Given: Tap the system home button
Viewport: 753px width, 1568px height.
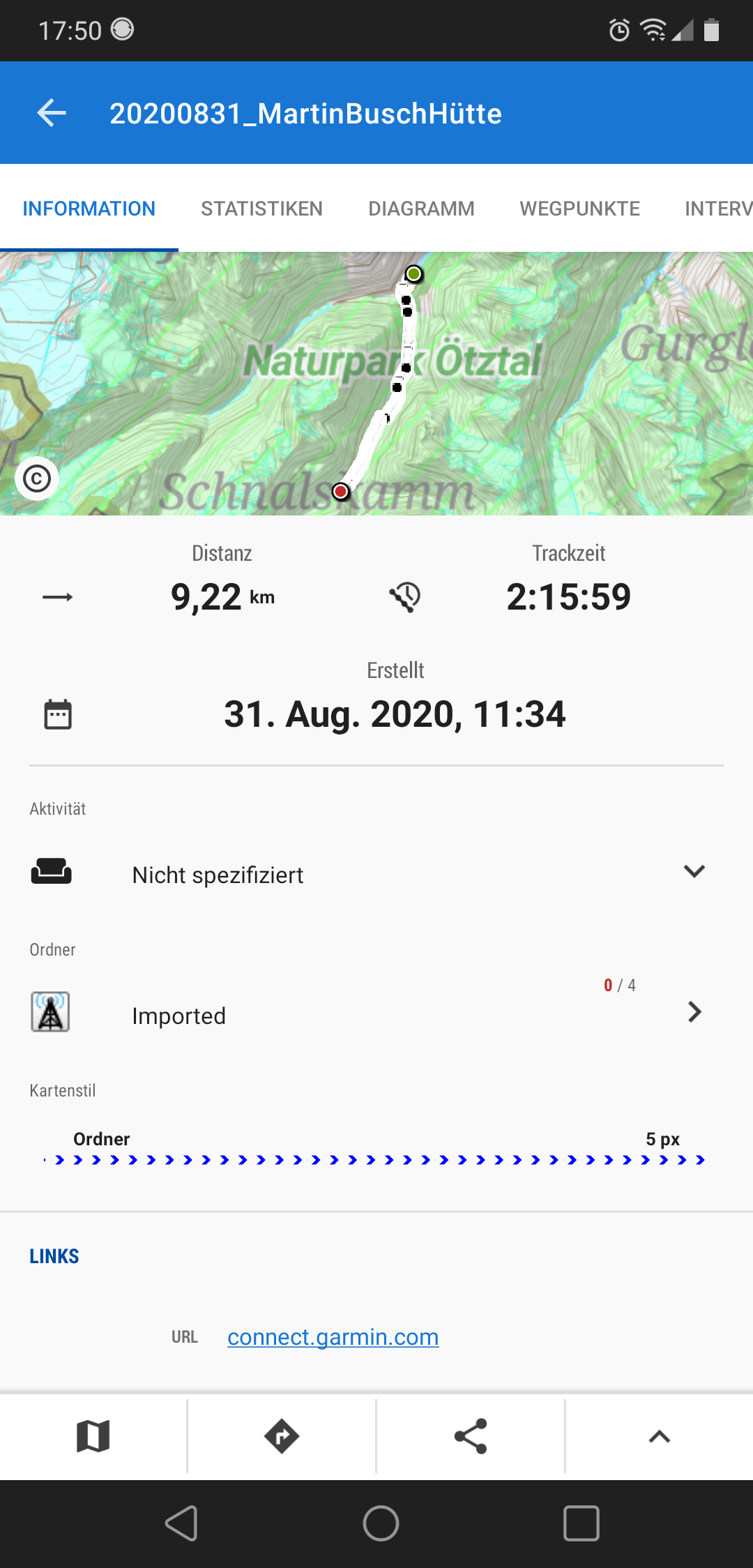Looking at the screenshot, I should (x=381, y=1523).
